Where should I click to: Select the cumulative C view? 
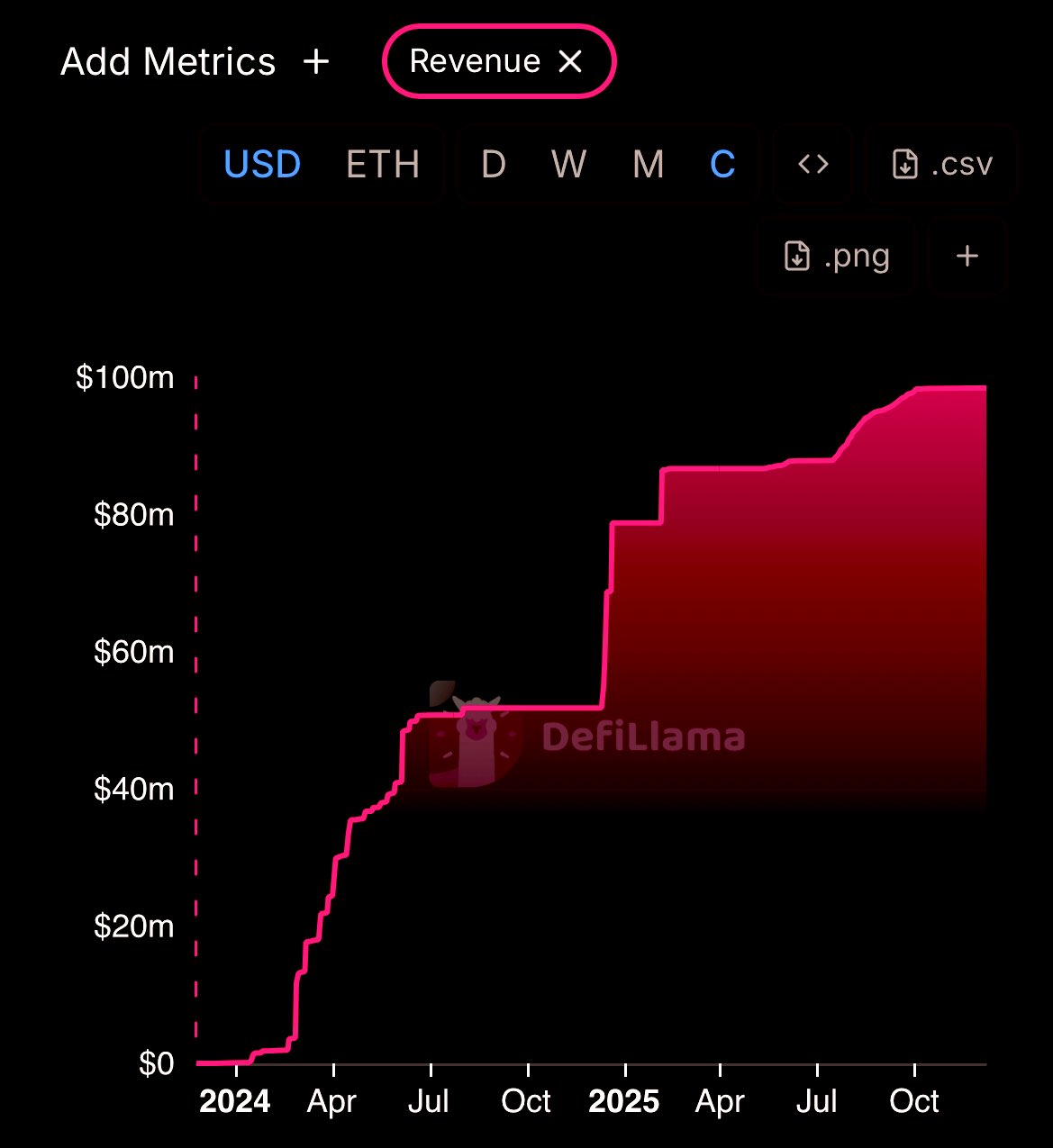tap(722, 164)
